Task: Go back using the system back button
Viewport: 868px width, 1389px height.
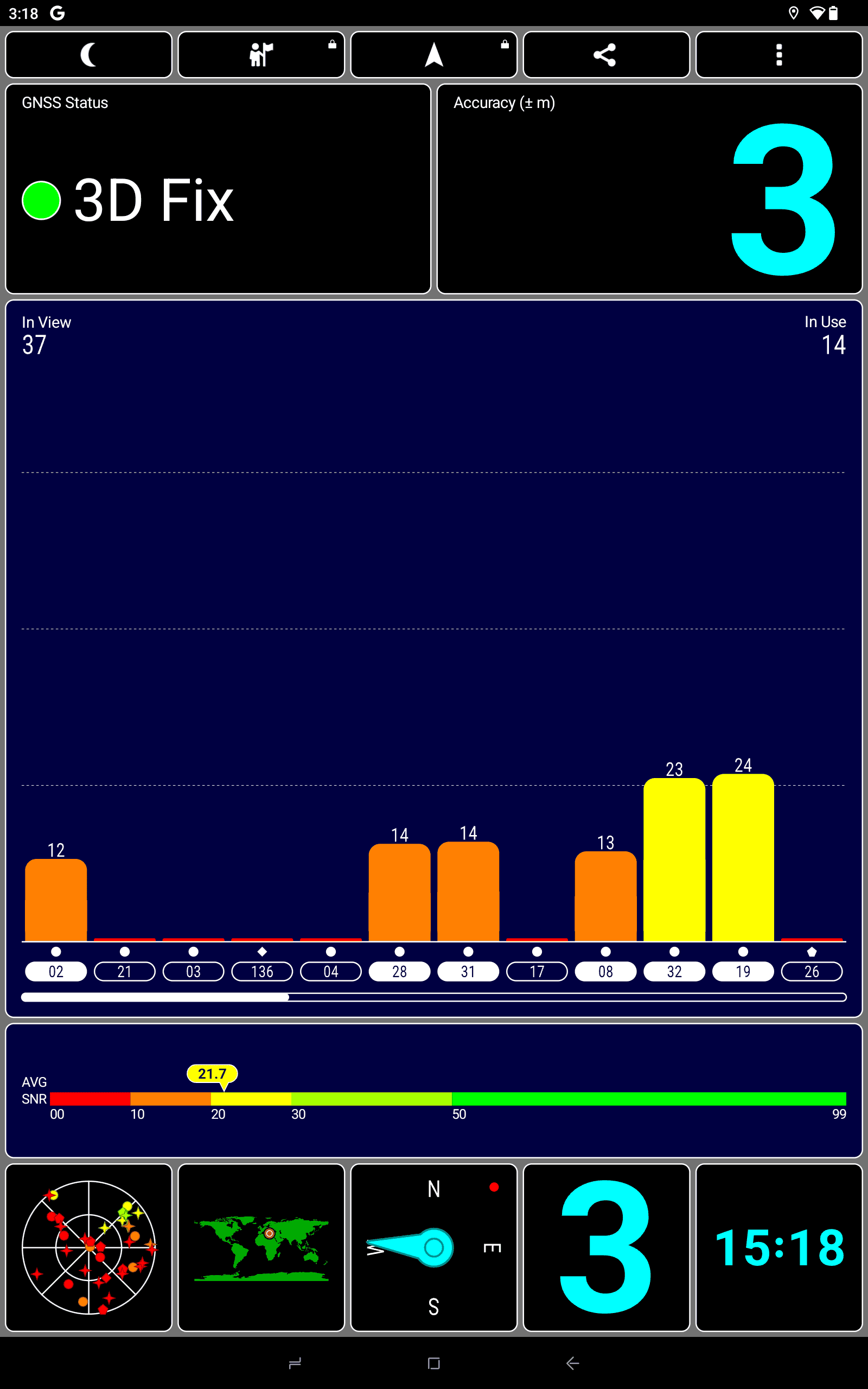Action: 572,1363
